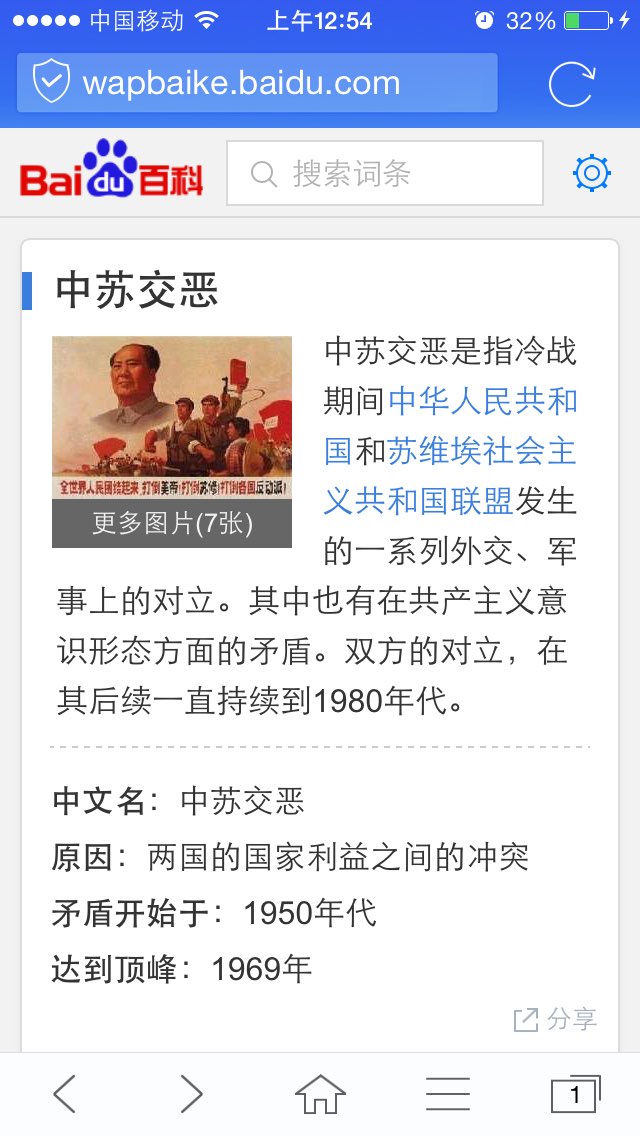
Task: Reload the current page
Action: point(571,84)
